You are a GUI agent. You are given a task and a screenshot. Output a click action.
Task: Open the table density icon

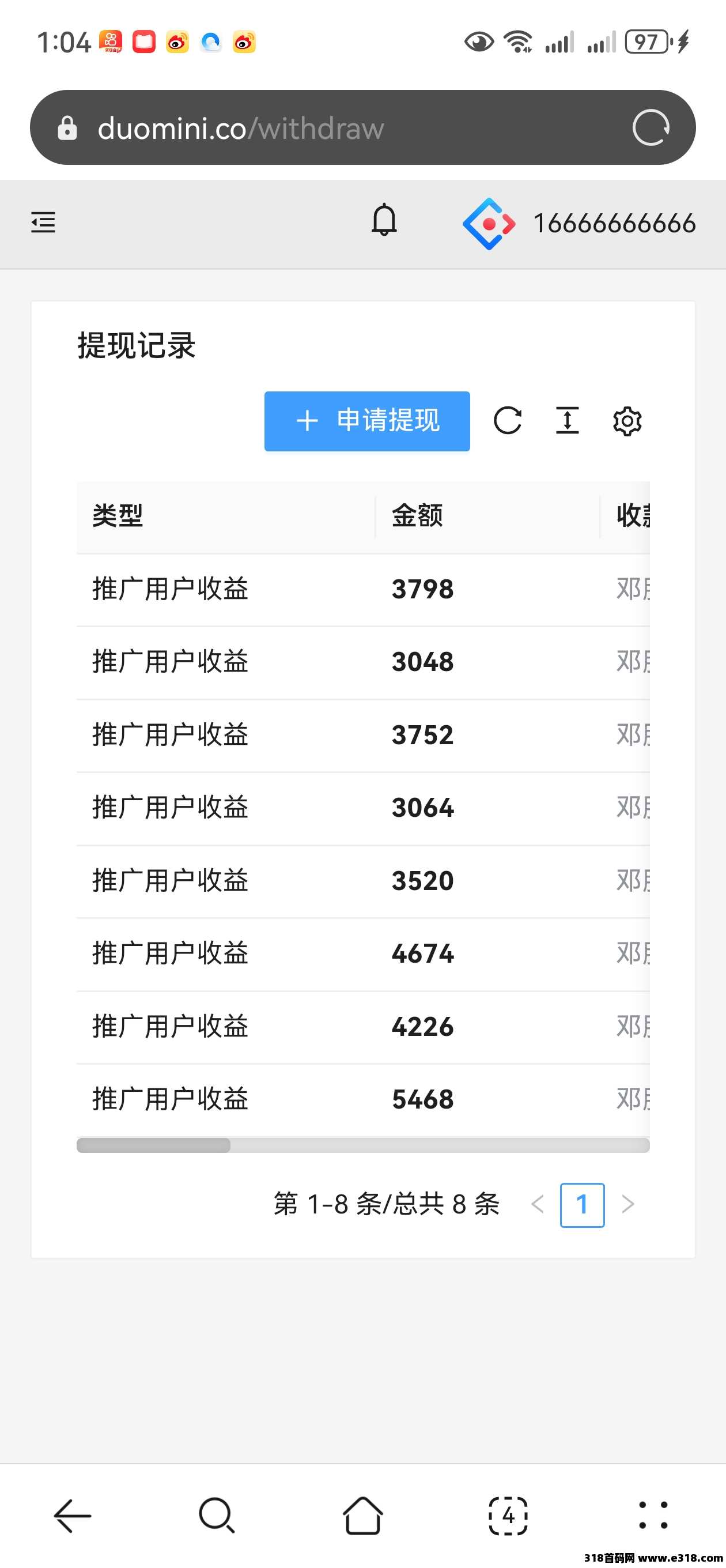coord(567,421)
